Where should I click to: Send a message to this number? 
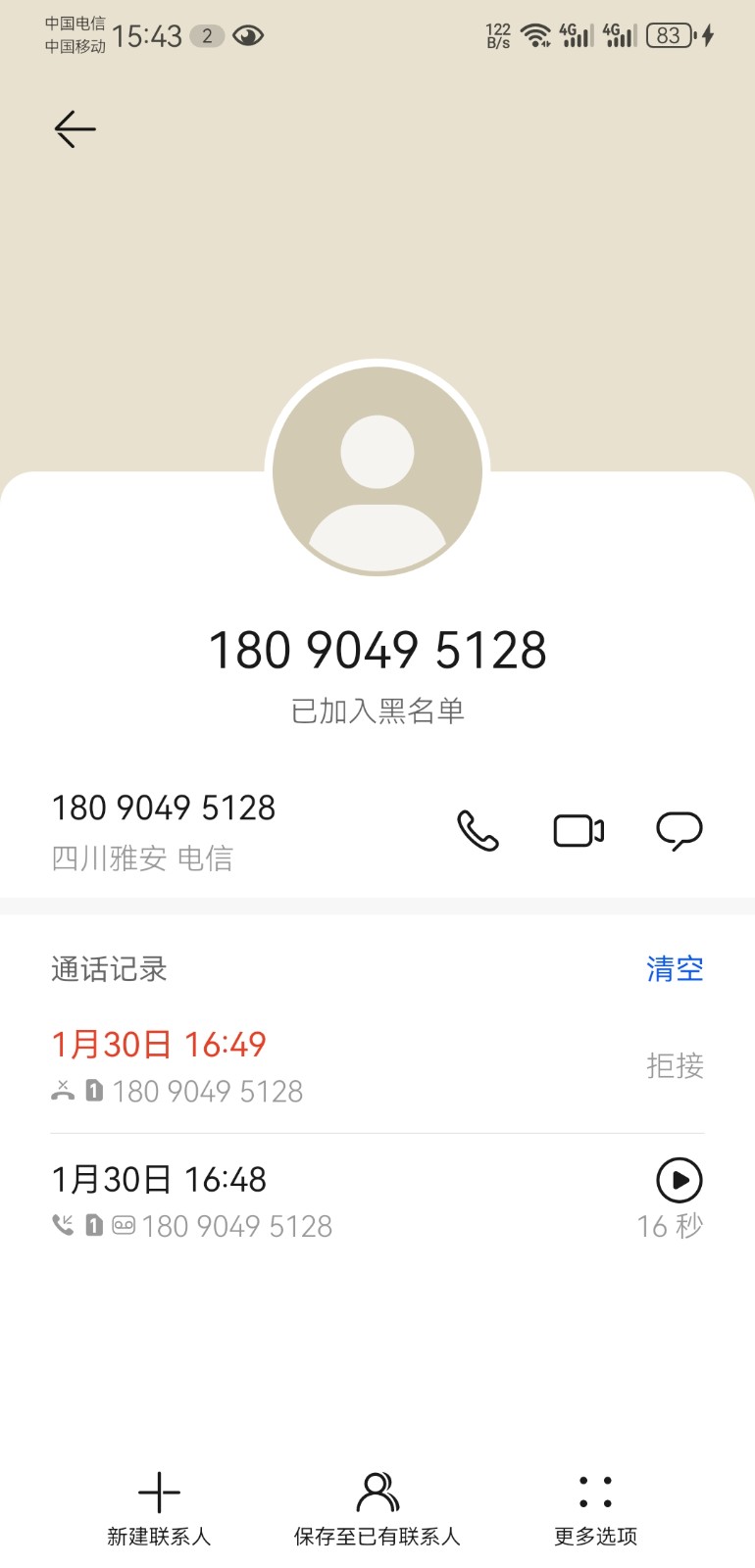tap(679, 831)
